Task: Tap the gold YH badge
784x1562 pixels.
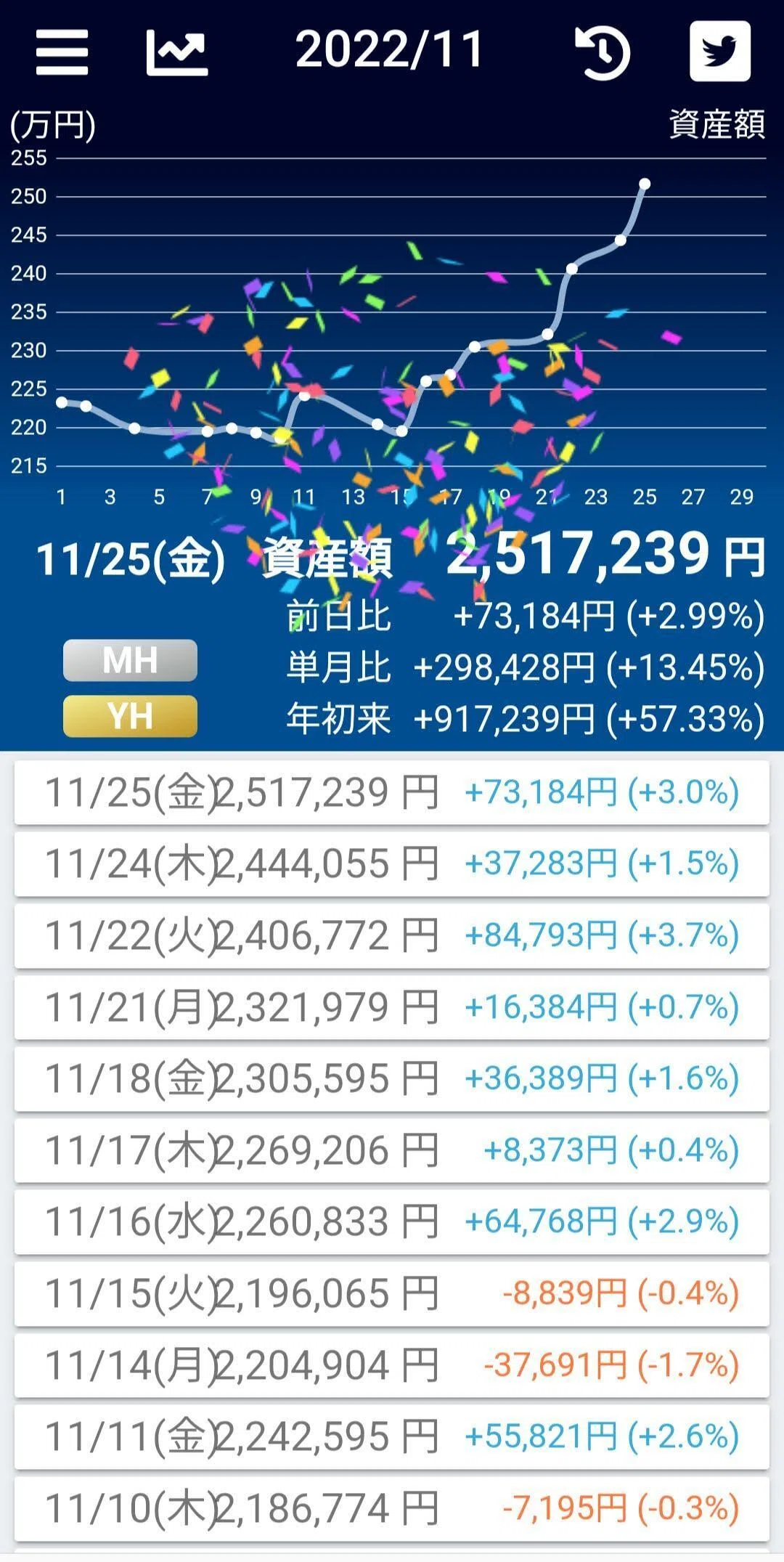Action: coord(130,716)
